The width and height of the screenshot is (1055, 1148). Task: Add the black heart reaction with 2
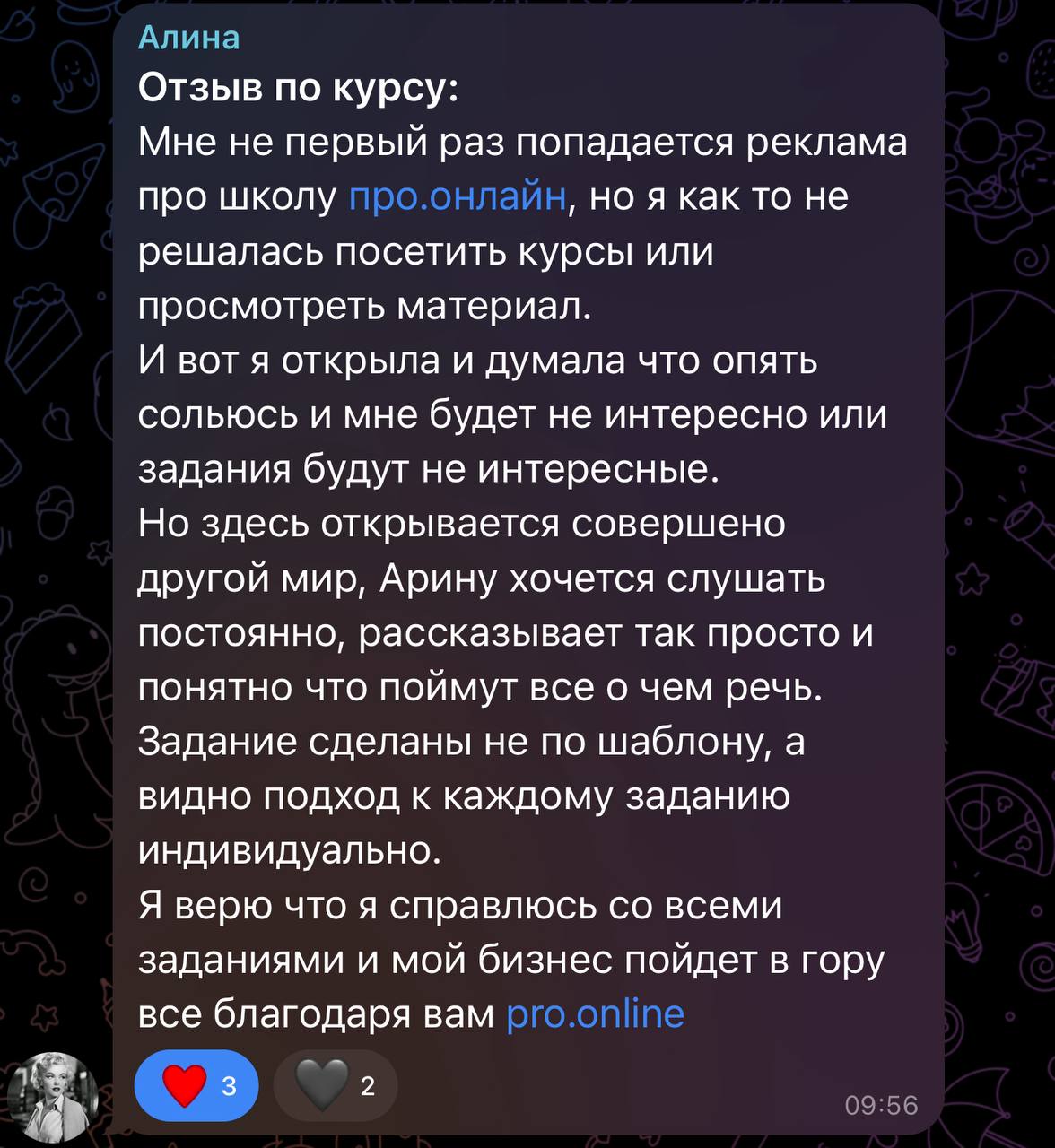[x=336, y=1086]
